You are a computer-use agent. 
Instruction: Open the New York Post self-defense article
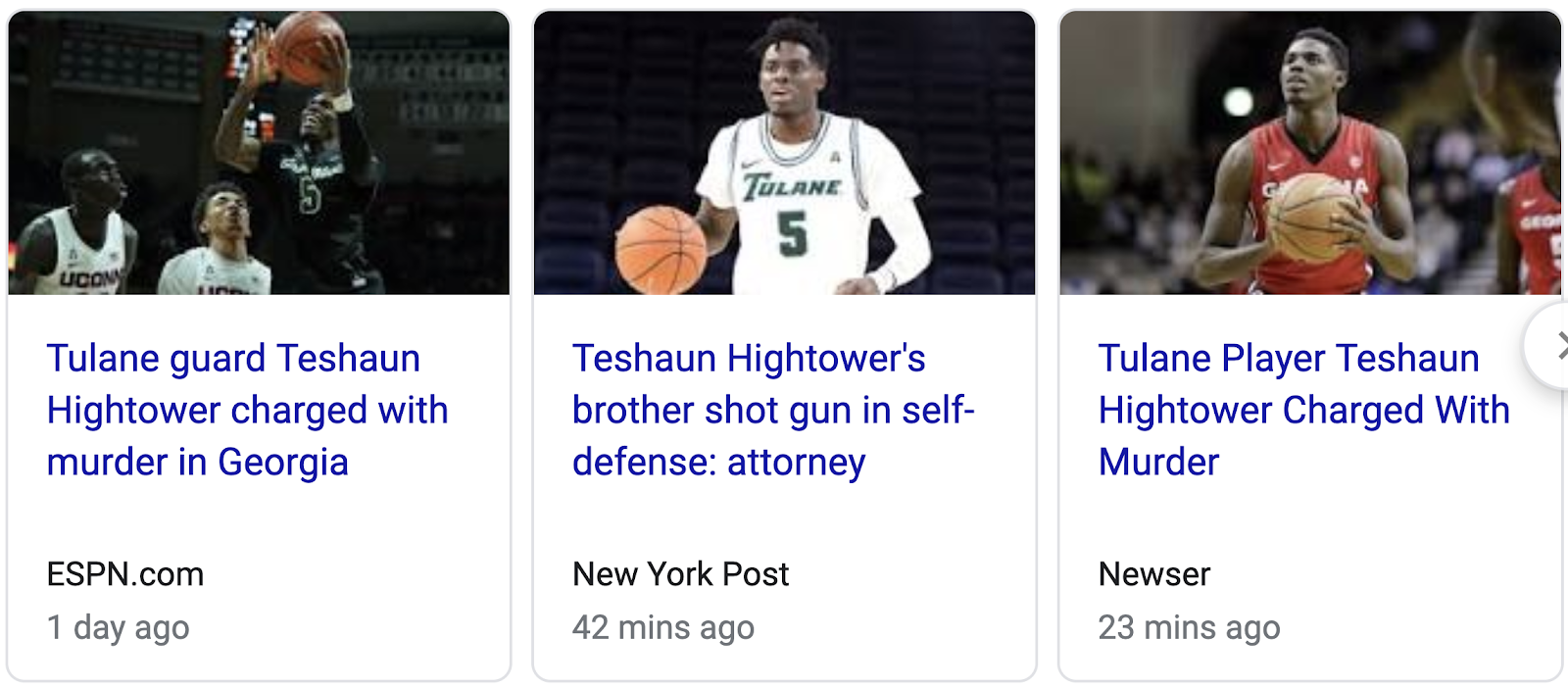tap(772, 410)
